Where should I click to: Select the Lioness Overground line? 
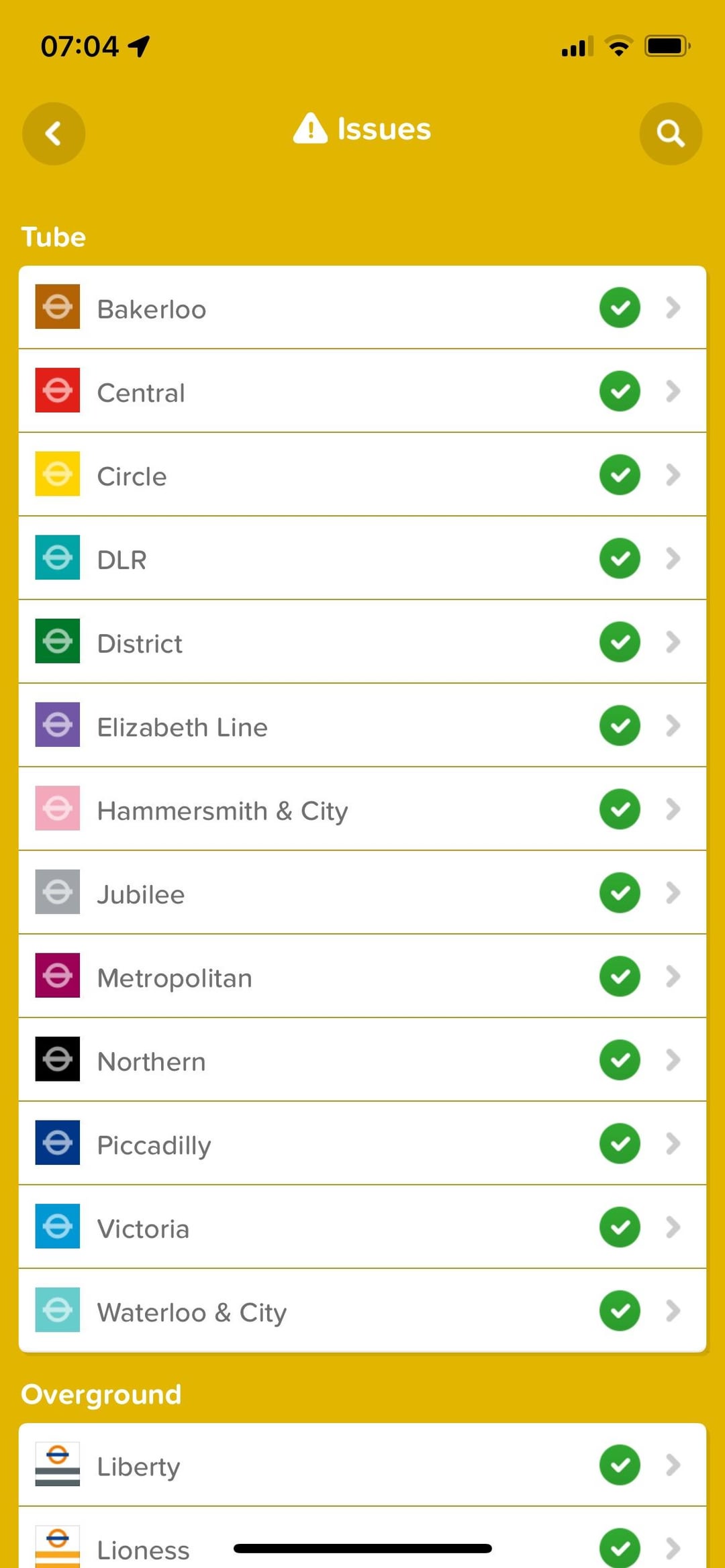(362, 1538)
